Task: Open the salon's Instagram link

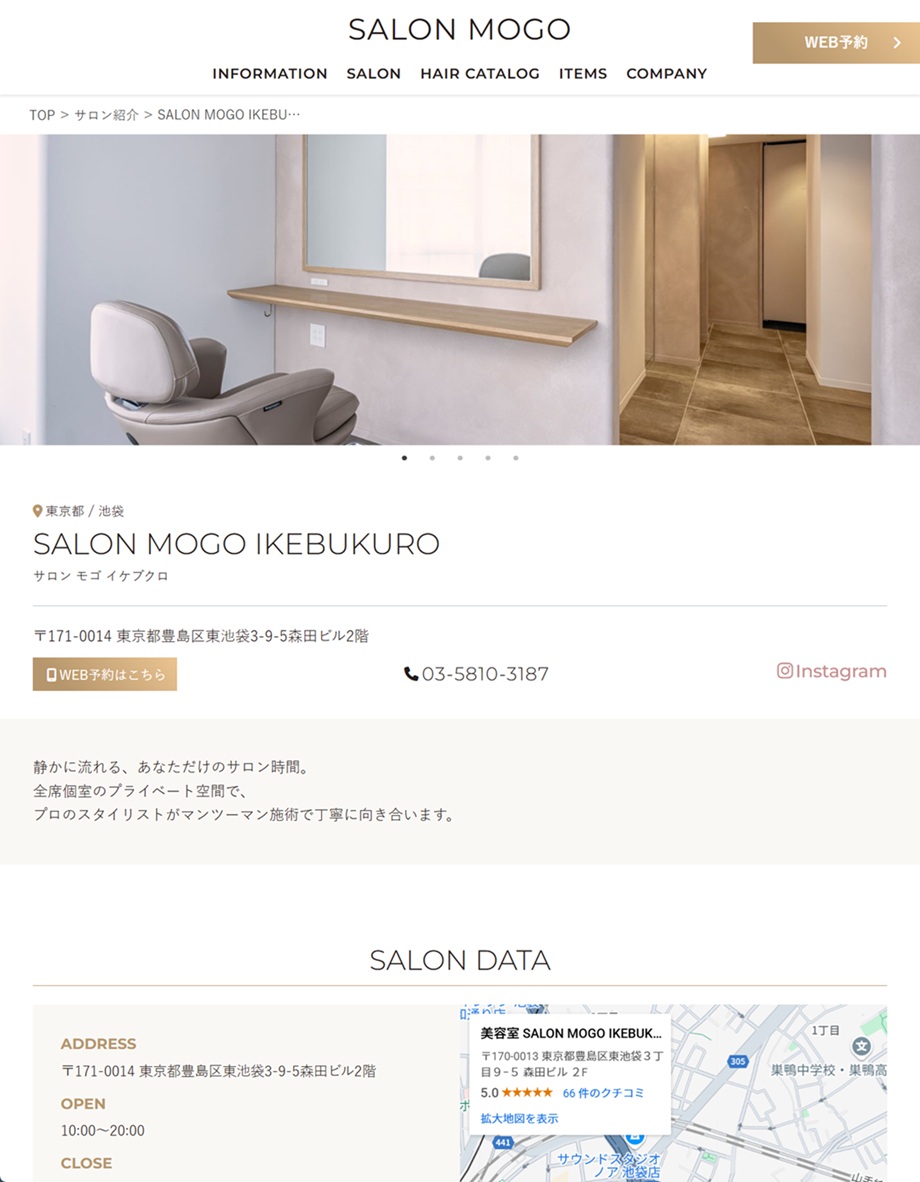Action: (832, 671)
